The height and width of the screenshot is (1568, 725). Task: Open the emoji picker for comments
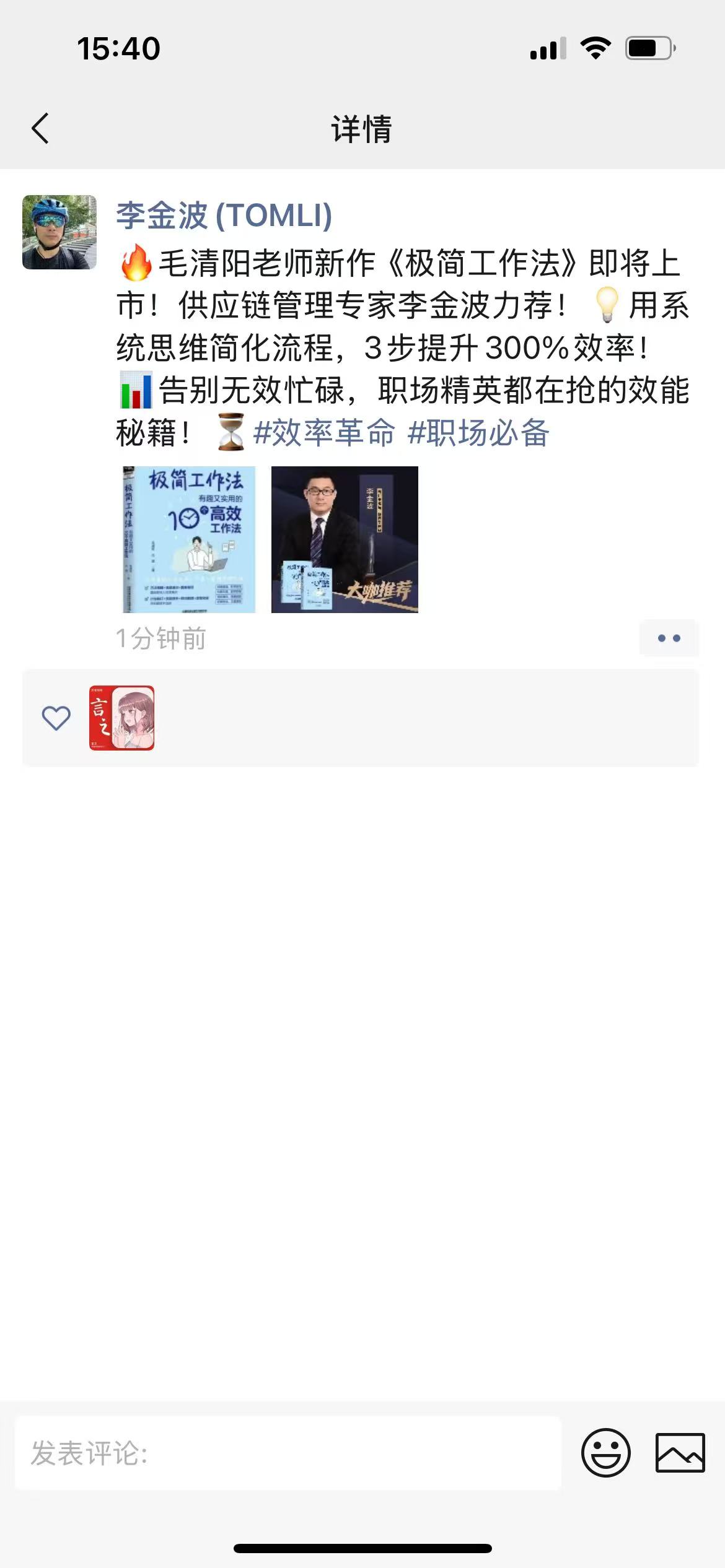pyautogui.click(x=605, y=1453)
